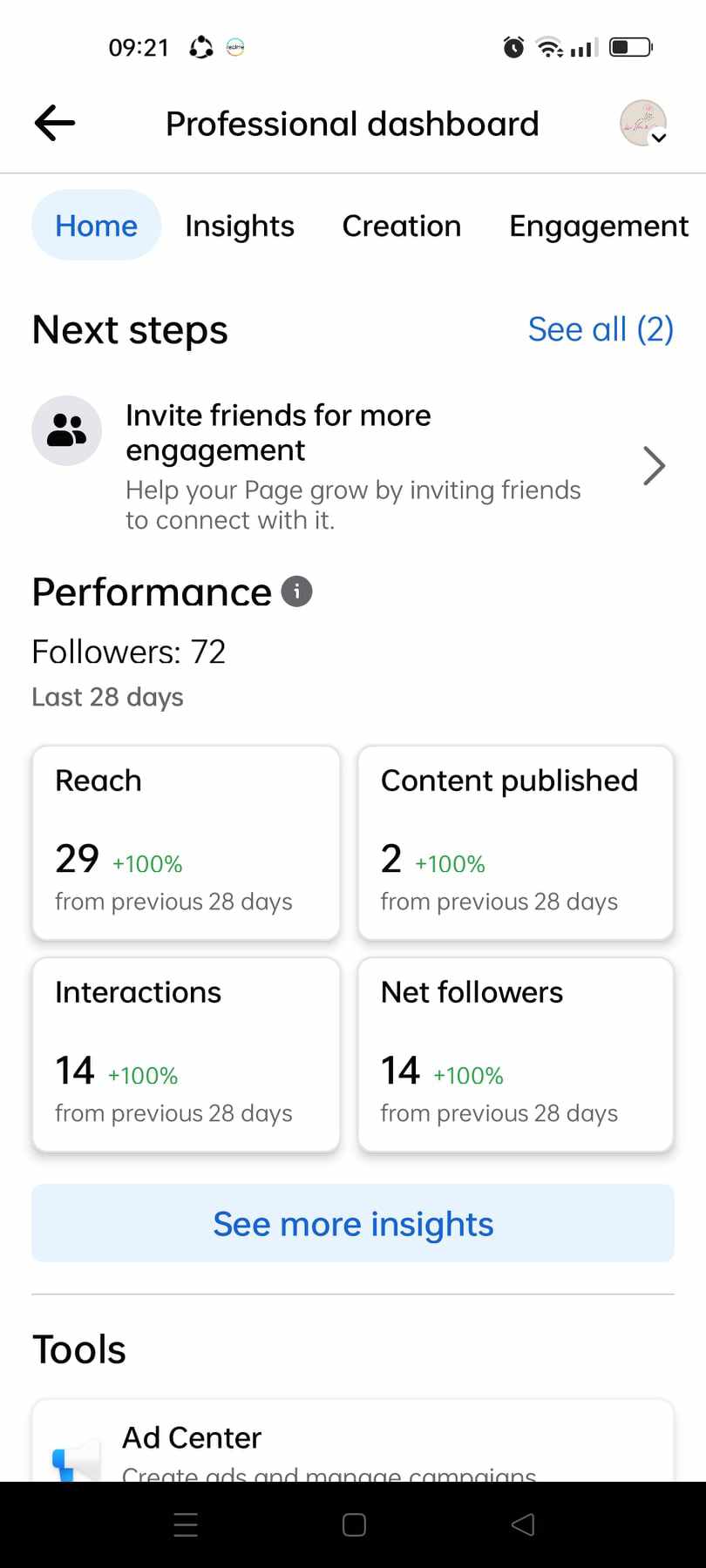Tap See more insights button
The height and width of the screenshot is (1568, 706).
[x=353, y=1223]
